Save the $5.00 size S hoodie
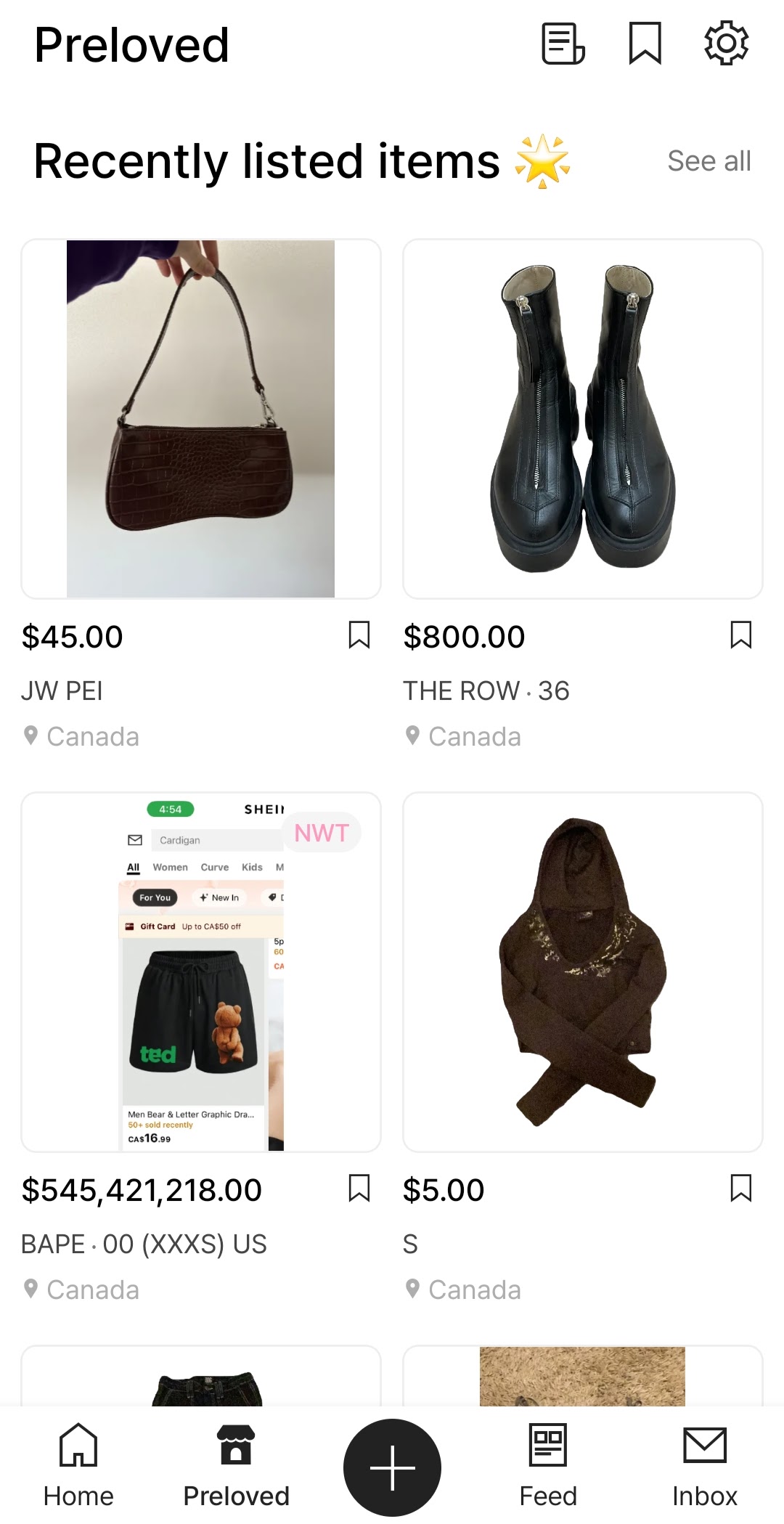 tap(740, 1189)
